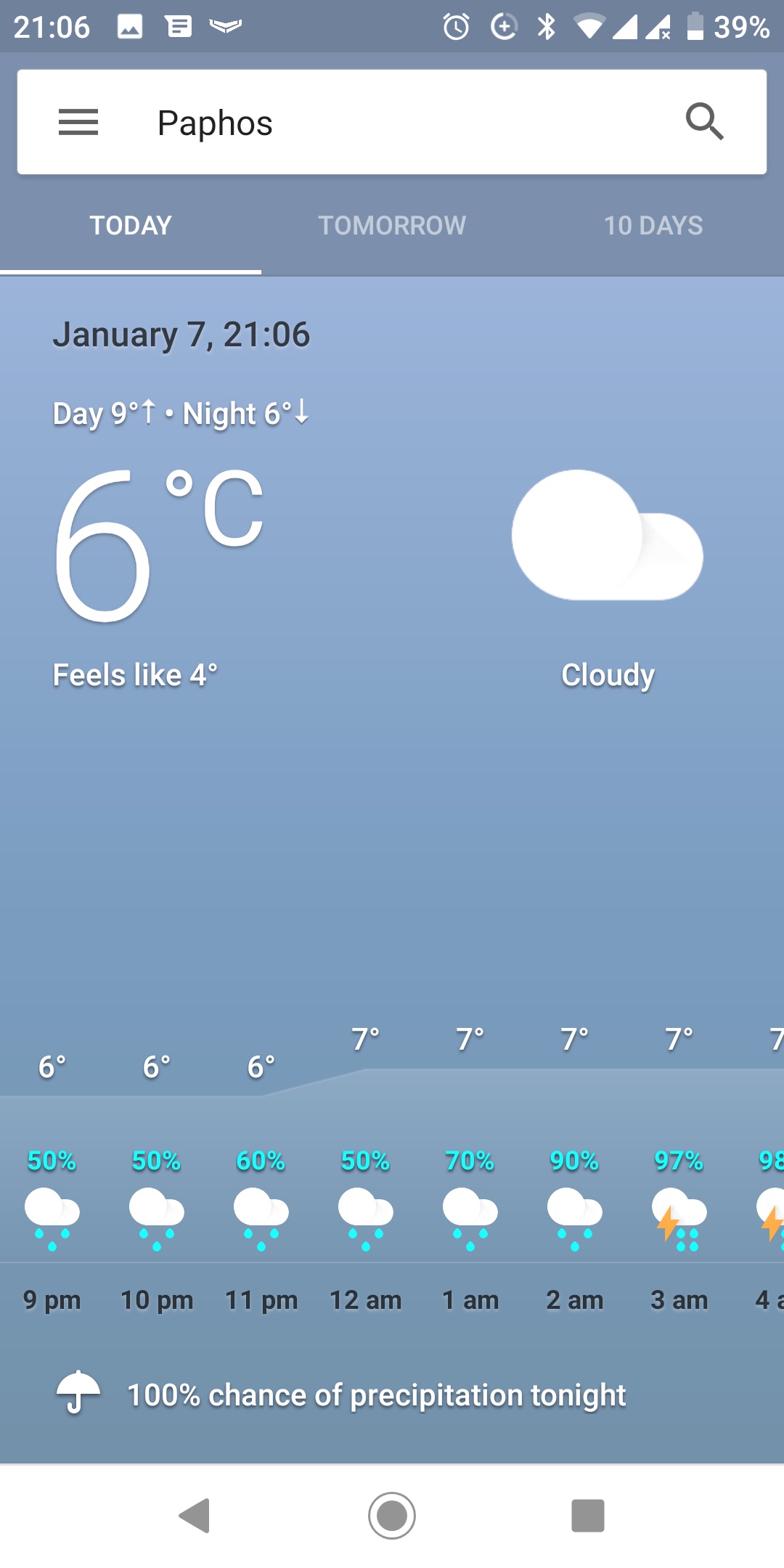This screenshot has width=784, height=1568.
Task: Tap the search magnifier icon
Action: (704, 121)
